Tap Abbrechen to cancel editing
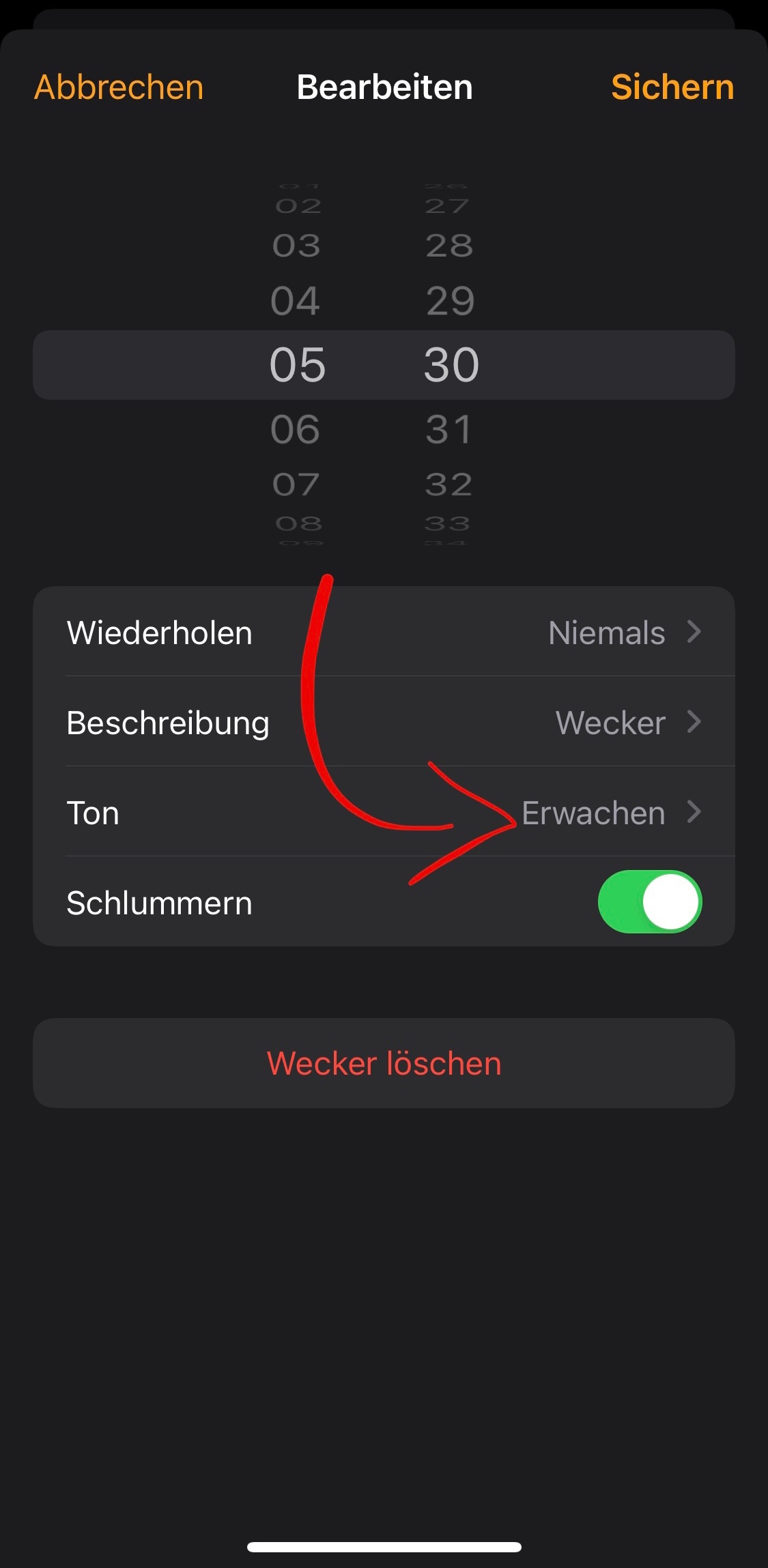The image size is (768, 1568). click(119, 87)
